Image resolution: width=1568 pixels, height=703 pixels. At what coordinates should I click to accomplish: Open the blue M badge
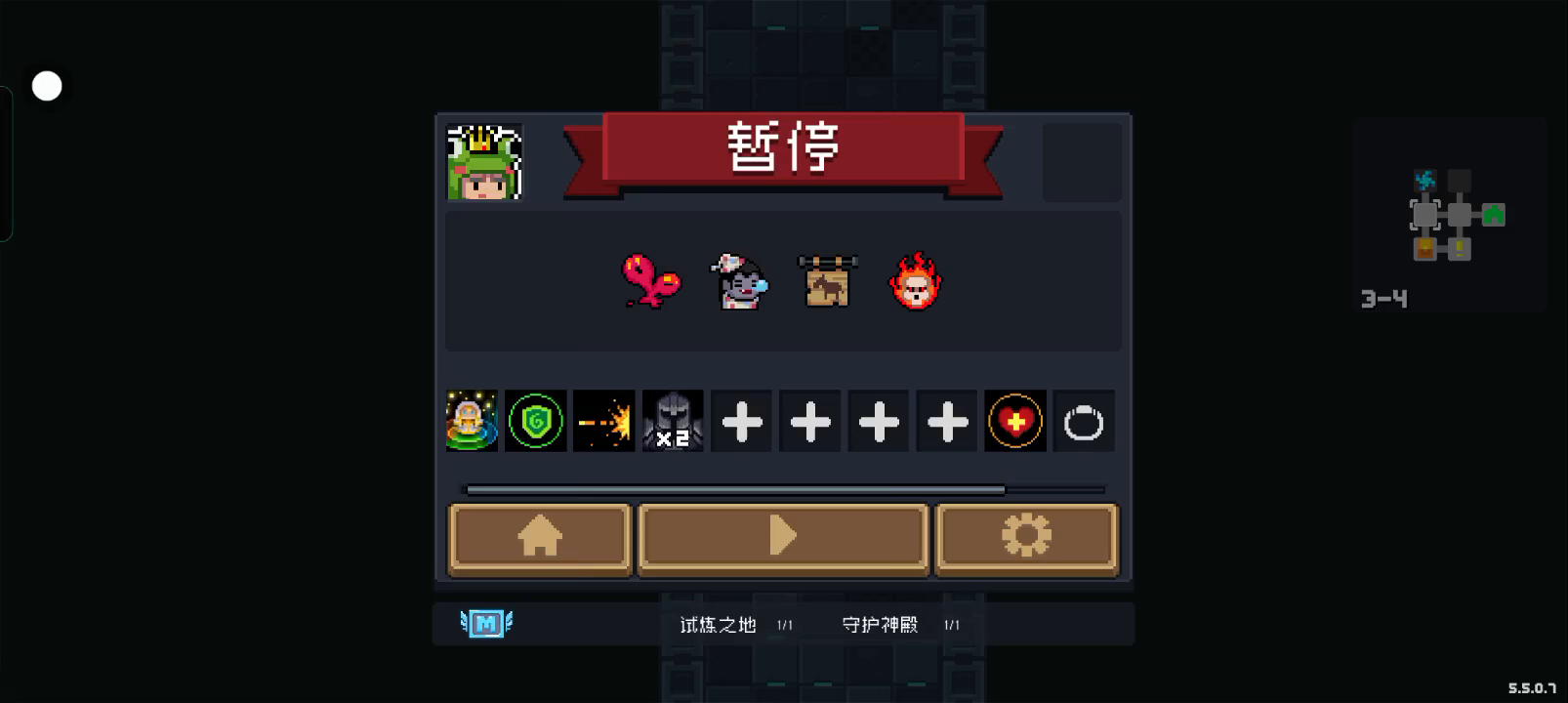click(x=486, y=623)
